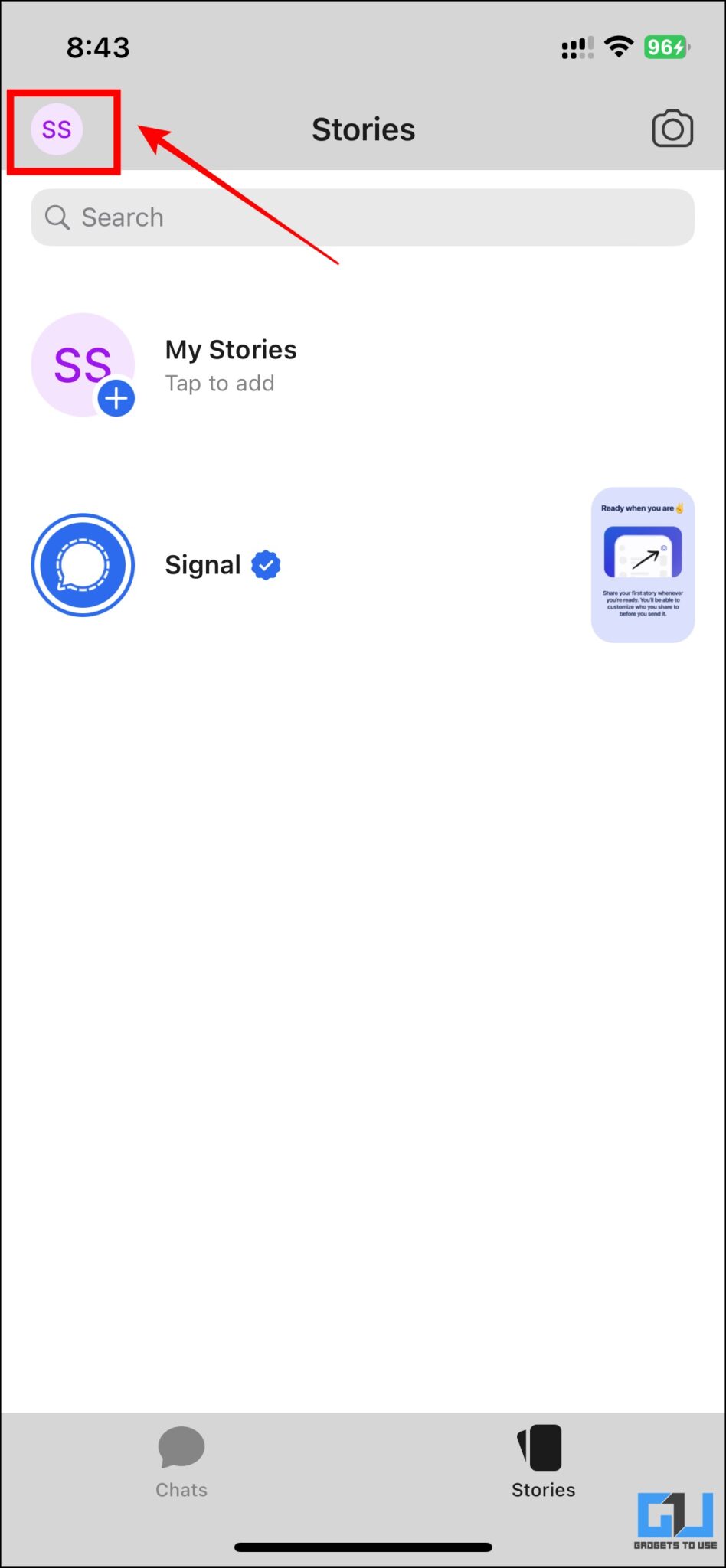The width and height of the screenshot is (726, 1568).
Task: Select the 'Ready when you are' story thumbnail
Action: (643, 564)
